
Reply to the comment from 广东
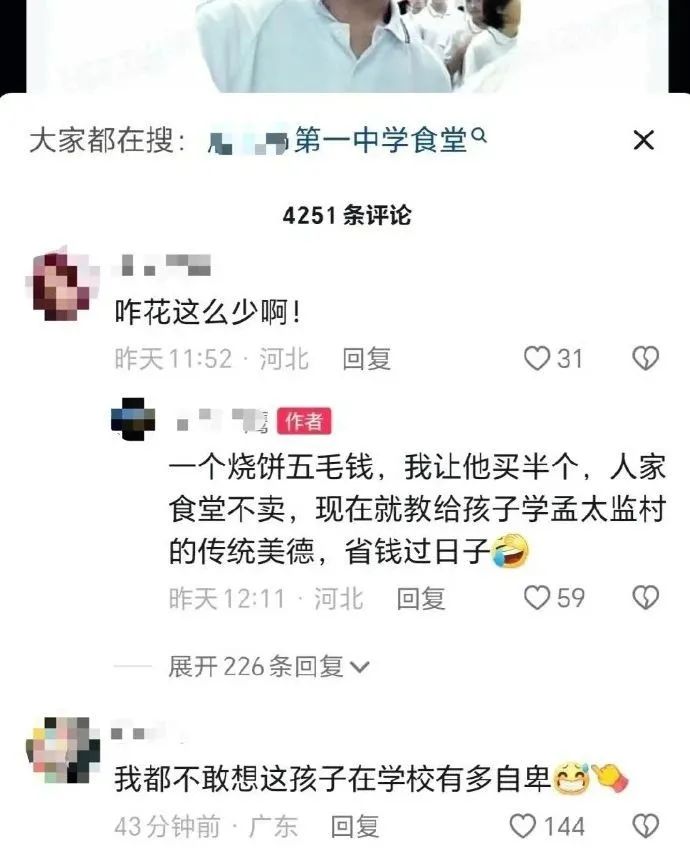355,827
